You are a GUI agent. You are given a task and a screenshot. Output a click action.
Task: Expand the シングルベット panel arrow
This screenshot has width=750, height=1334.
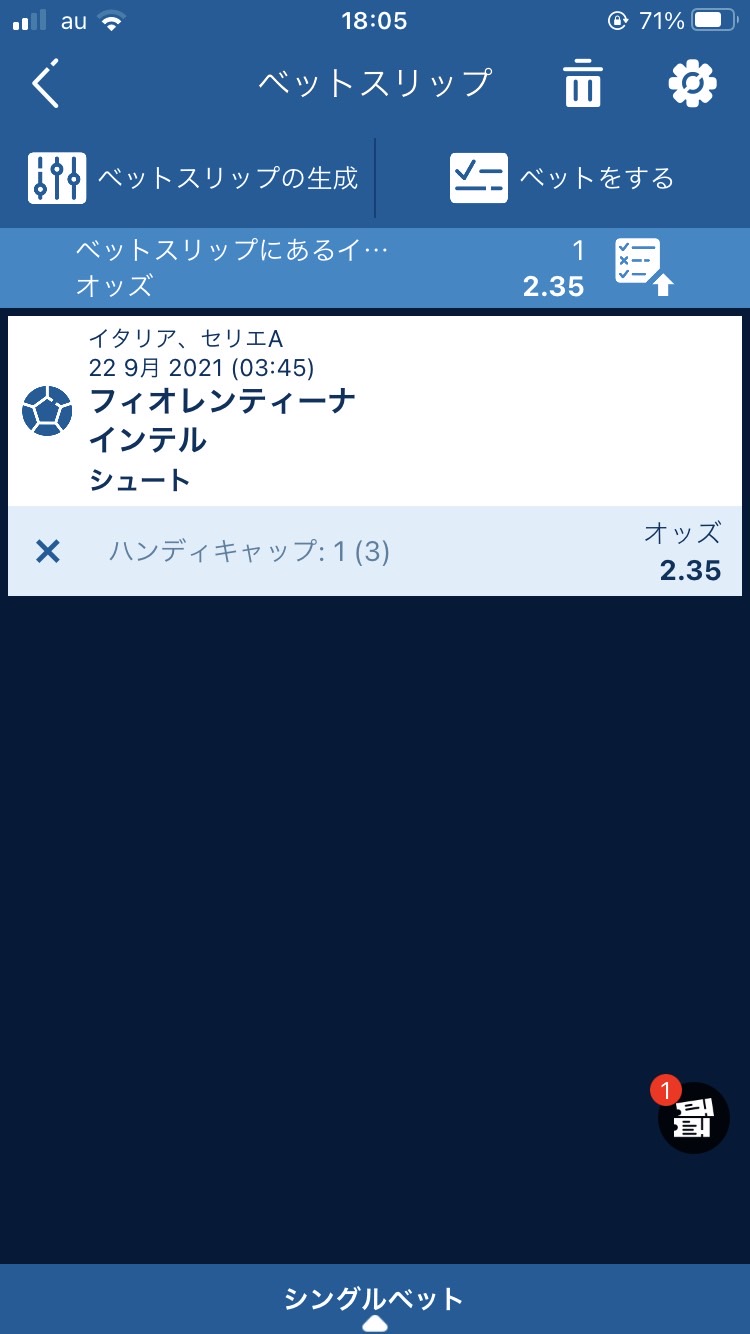coord(375,1322)
